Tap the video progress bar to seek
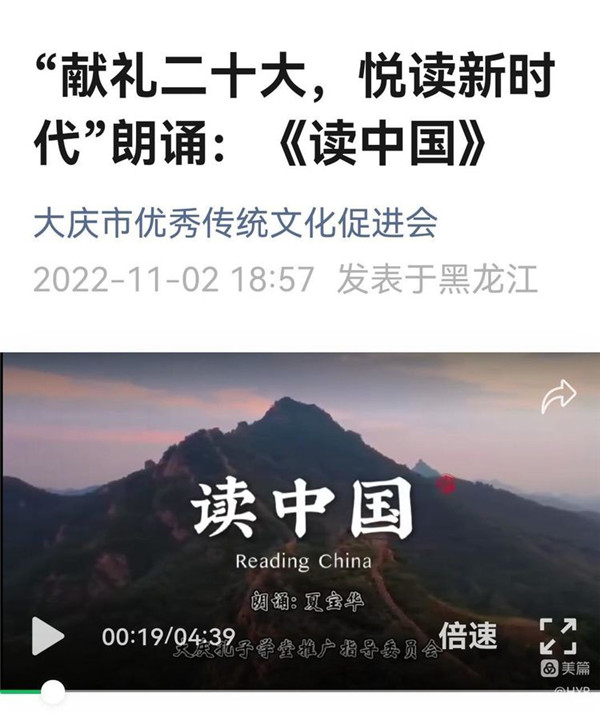 [x=300, y=690]
